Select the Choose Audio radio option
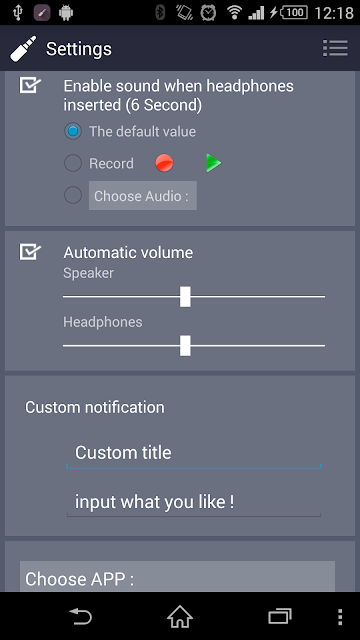This screenshot has width=360, height=640. point(73,196)
